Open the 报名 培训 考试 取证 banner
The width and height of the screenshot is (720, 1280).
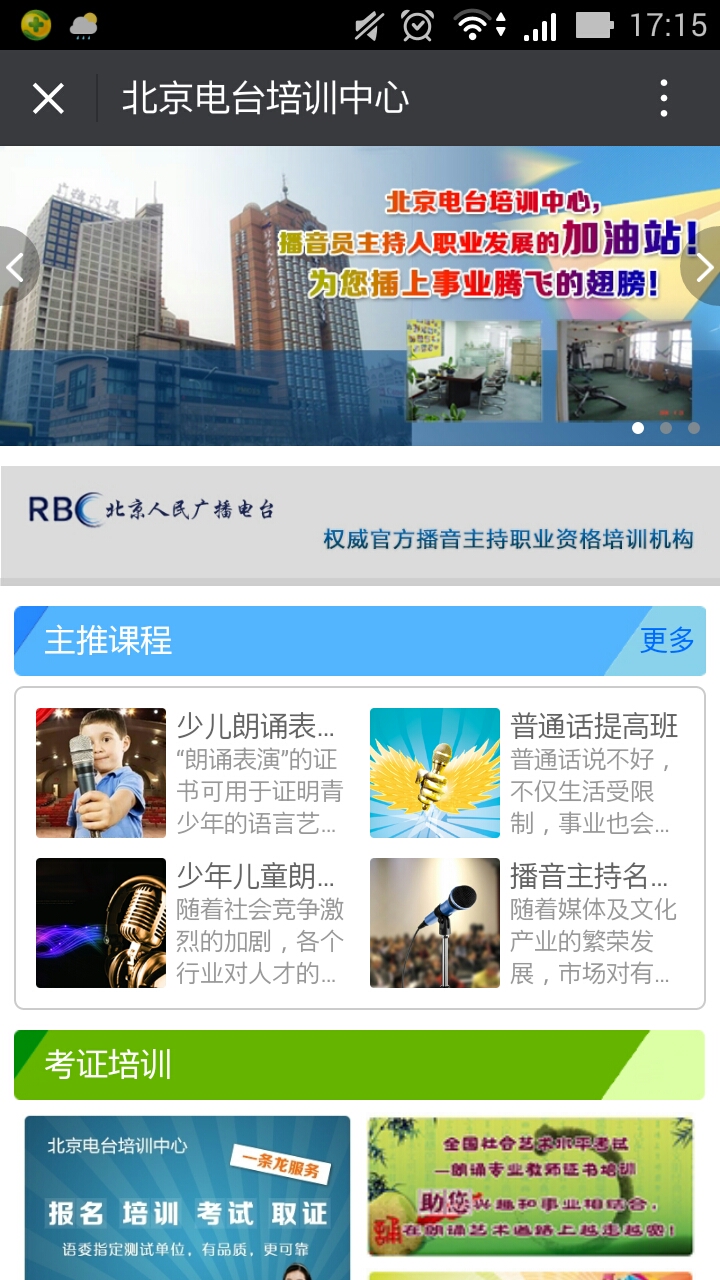pyautogui.click(x=187, y=1198)
